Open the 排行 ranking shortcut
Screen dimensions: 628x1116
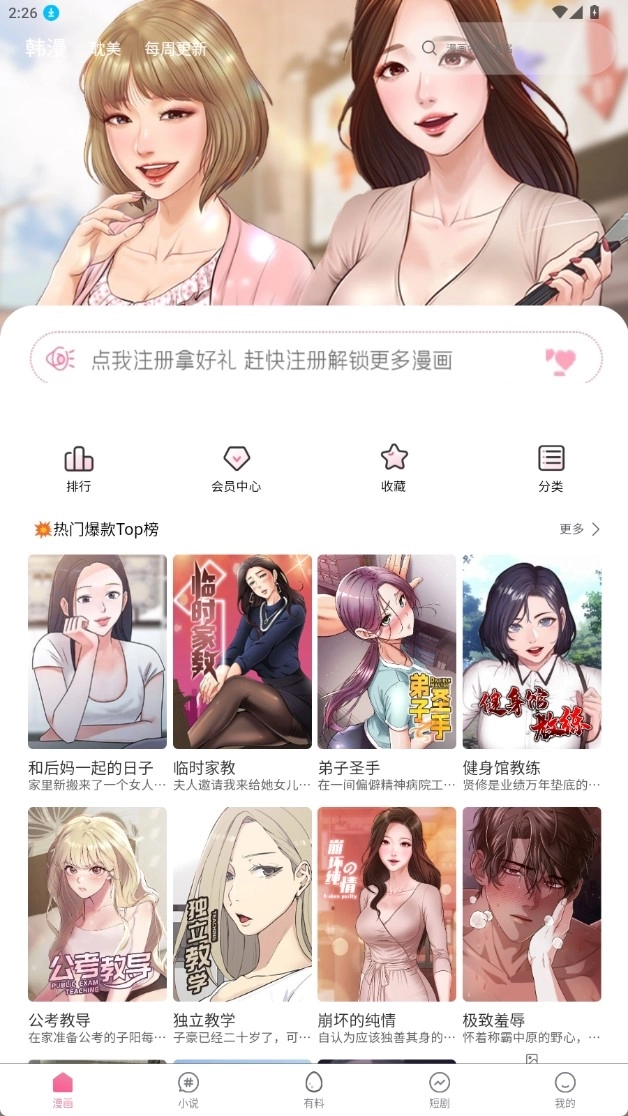(x=78, y=468)
